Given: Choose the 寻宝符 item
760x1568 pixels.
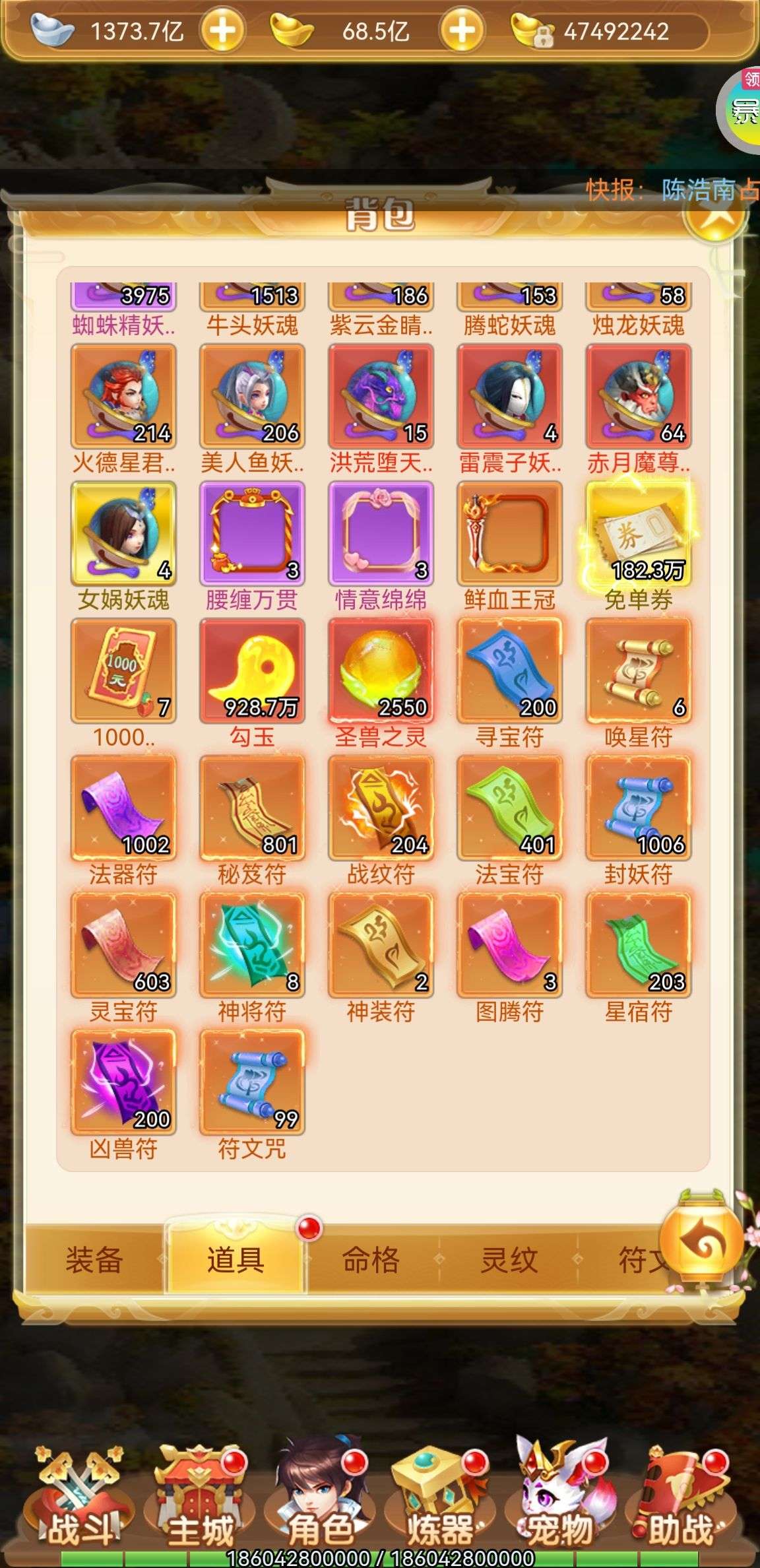Looking at the screenshot, I should 509,671.
